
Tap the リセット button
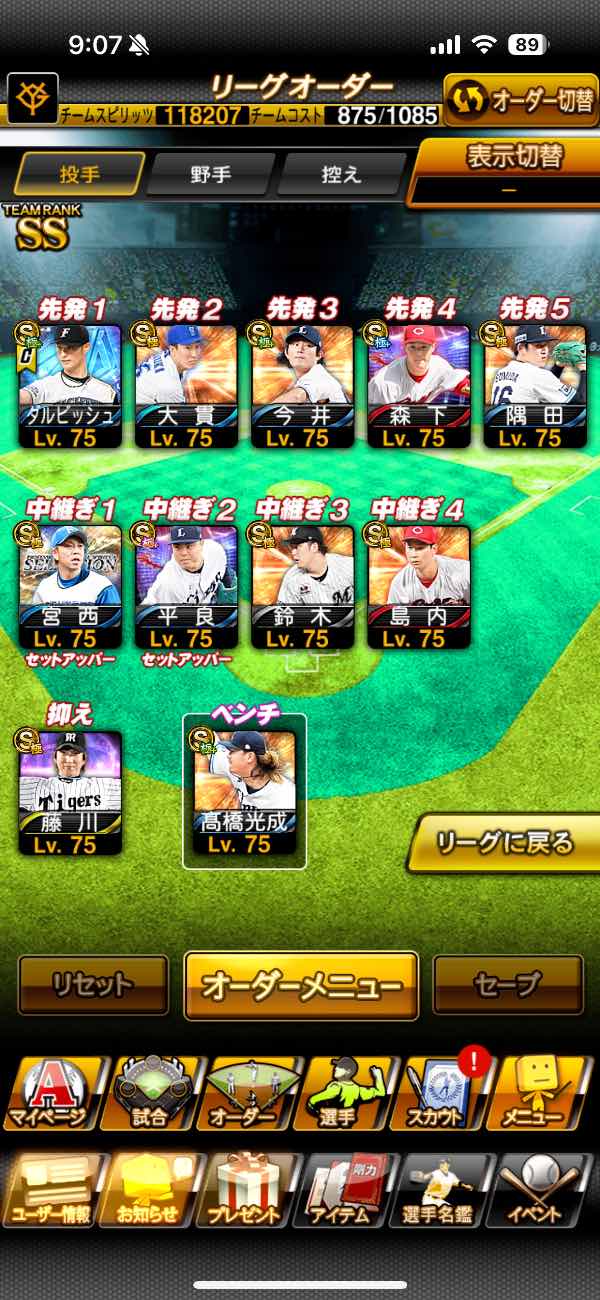[93, 984]
